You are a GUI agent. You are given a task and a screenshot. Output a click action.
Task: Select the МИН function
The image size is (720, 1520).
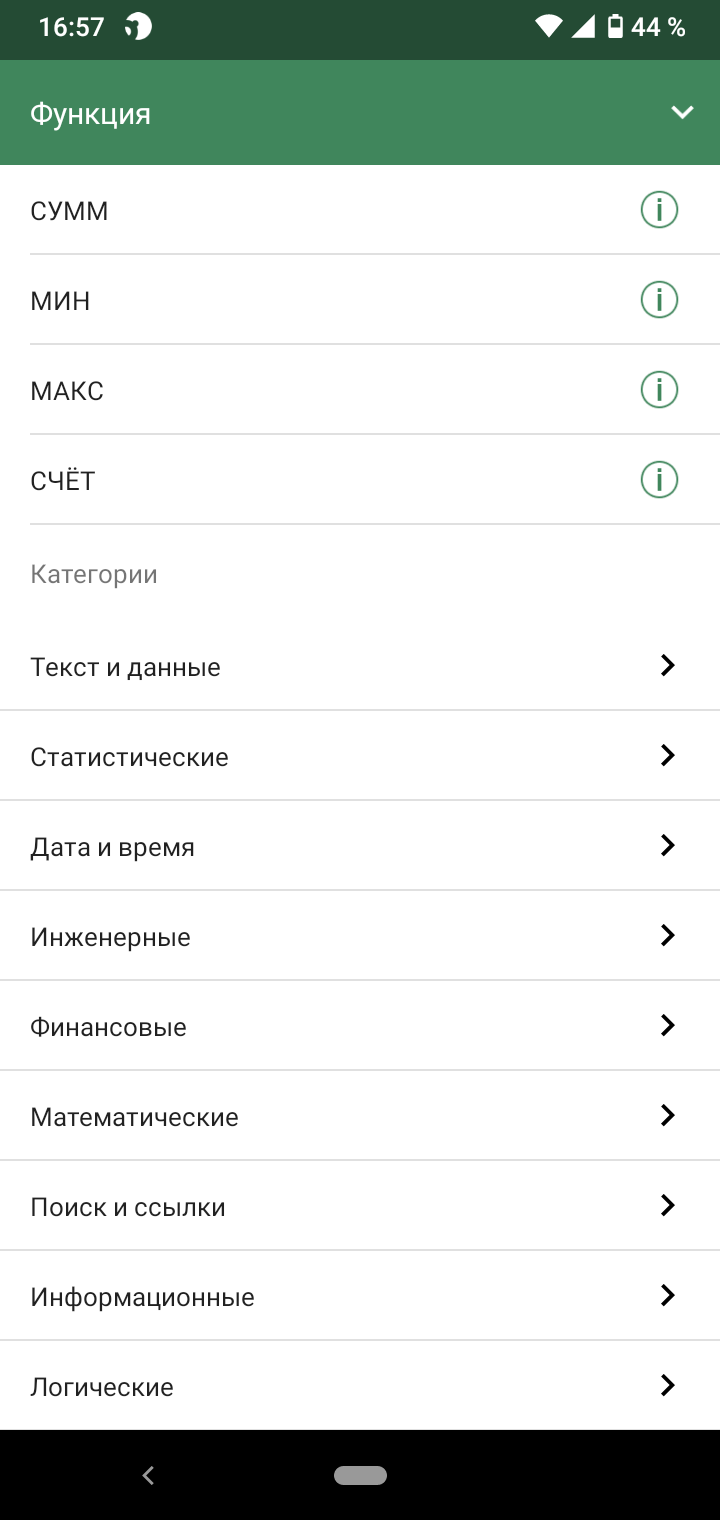point(360,300)
